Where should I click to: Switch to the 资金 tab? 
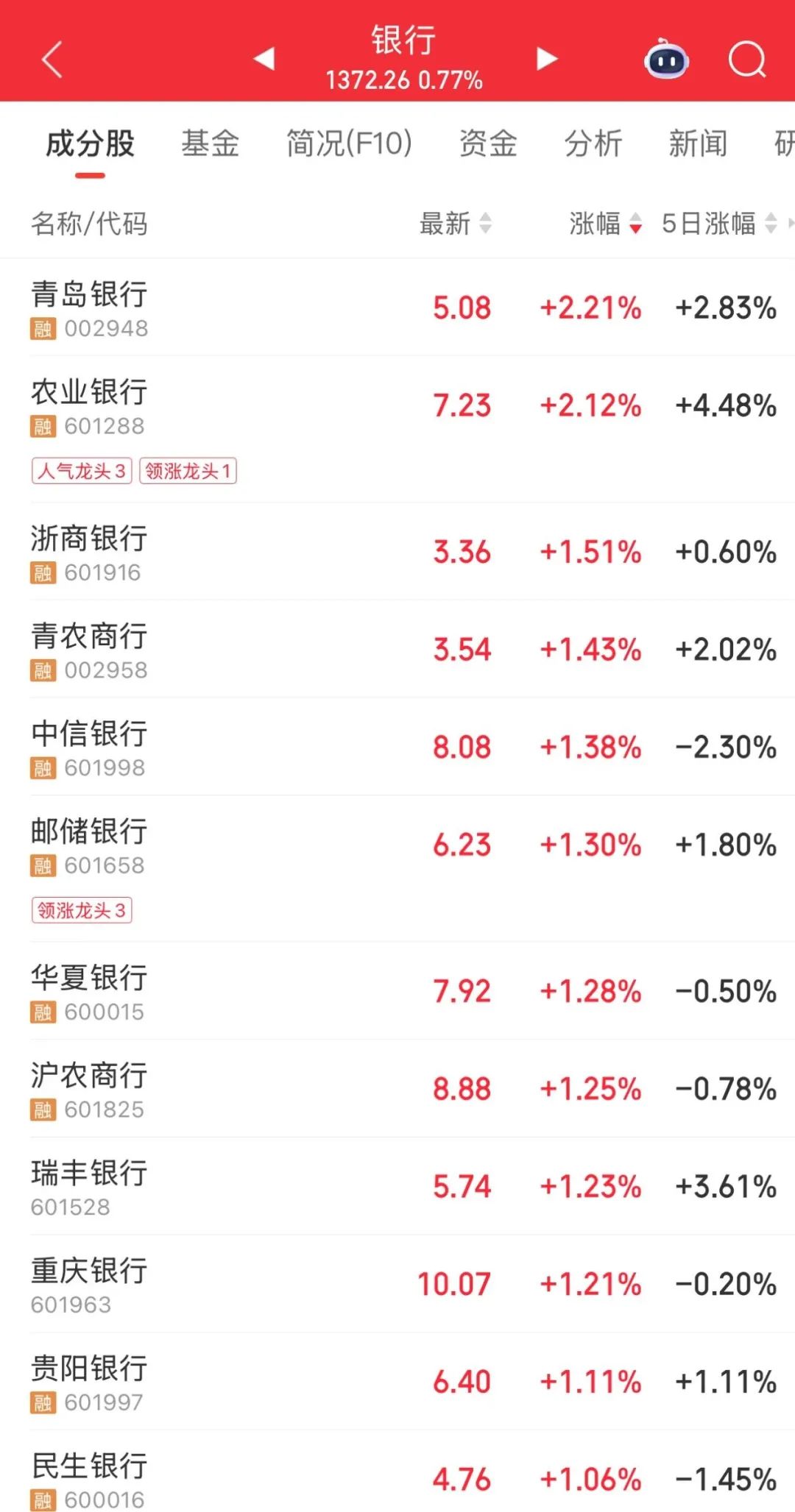coord(488,143)
